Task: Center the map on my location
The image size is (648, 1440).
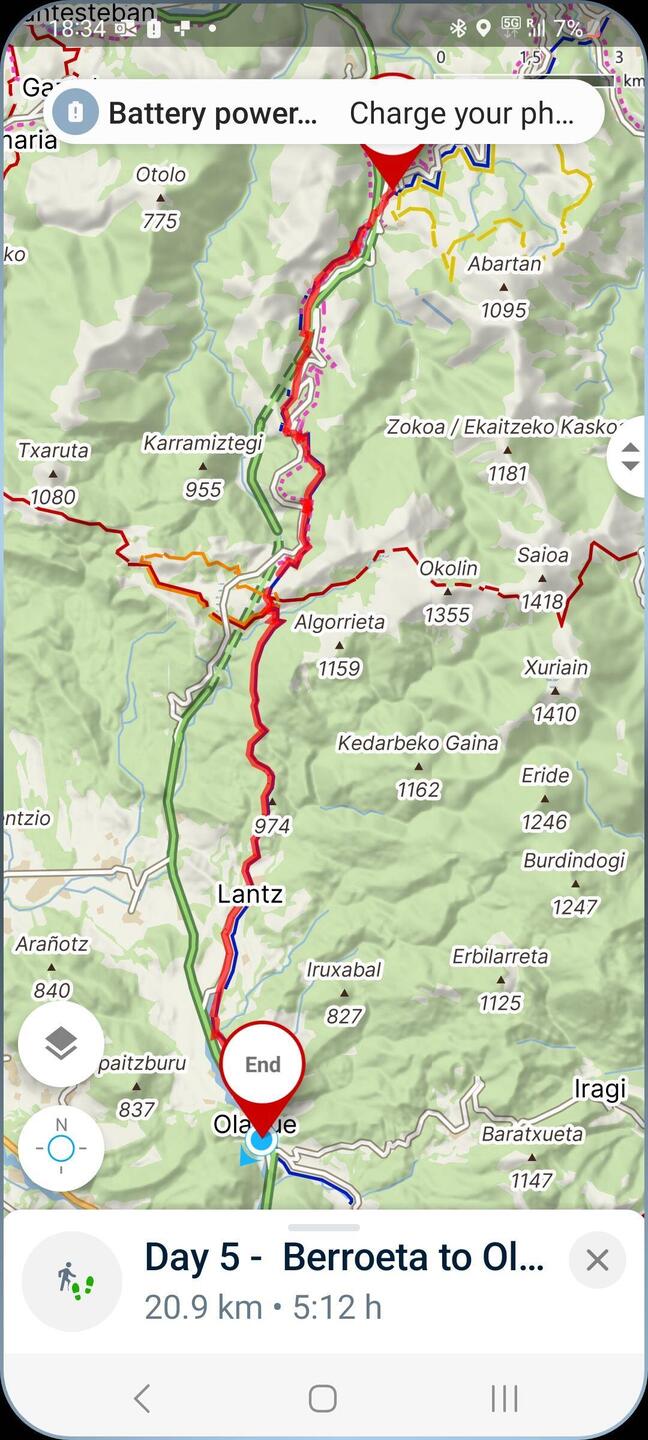Action: tap(61, 1147)
